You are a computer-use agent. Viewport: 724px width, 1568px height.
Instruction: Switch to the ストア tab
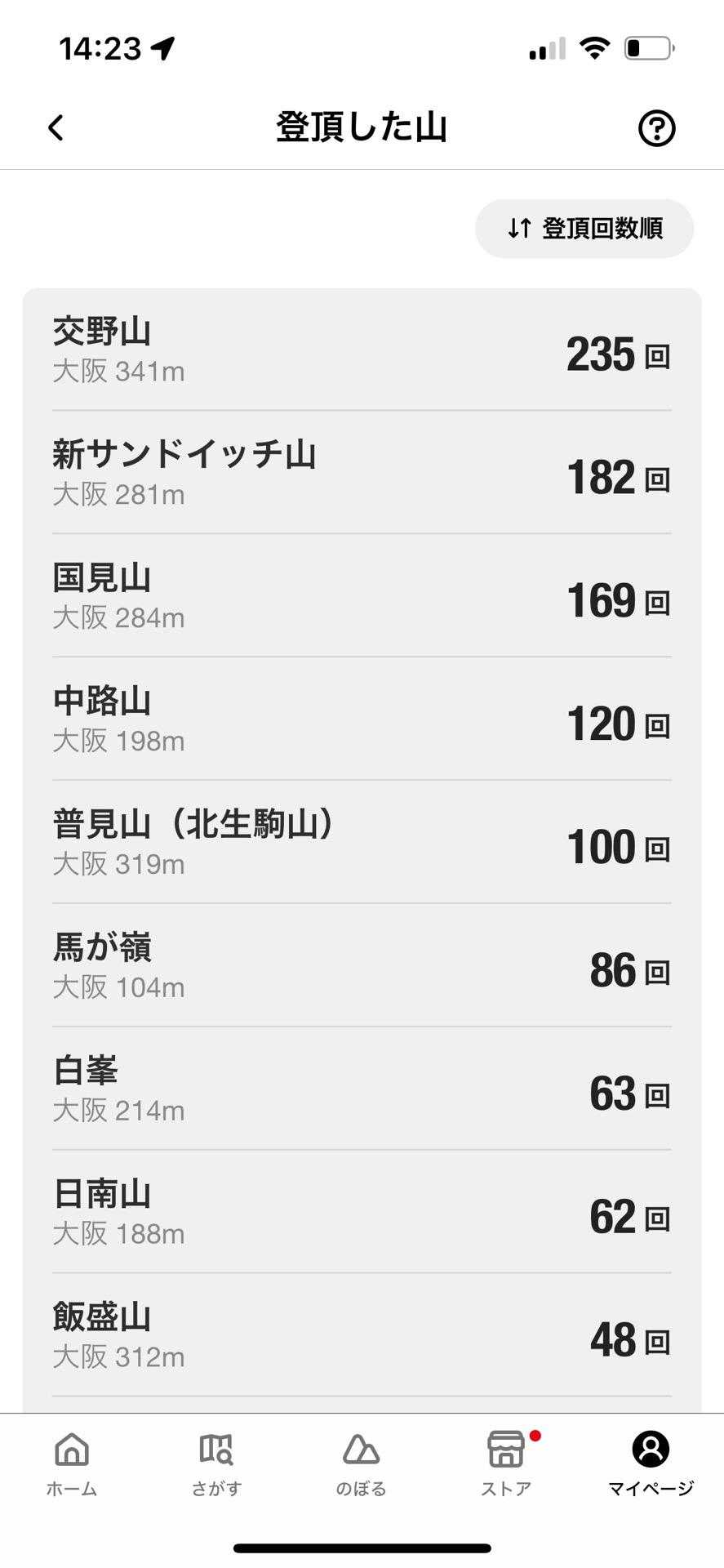point(506,1464)
